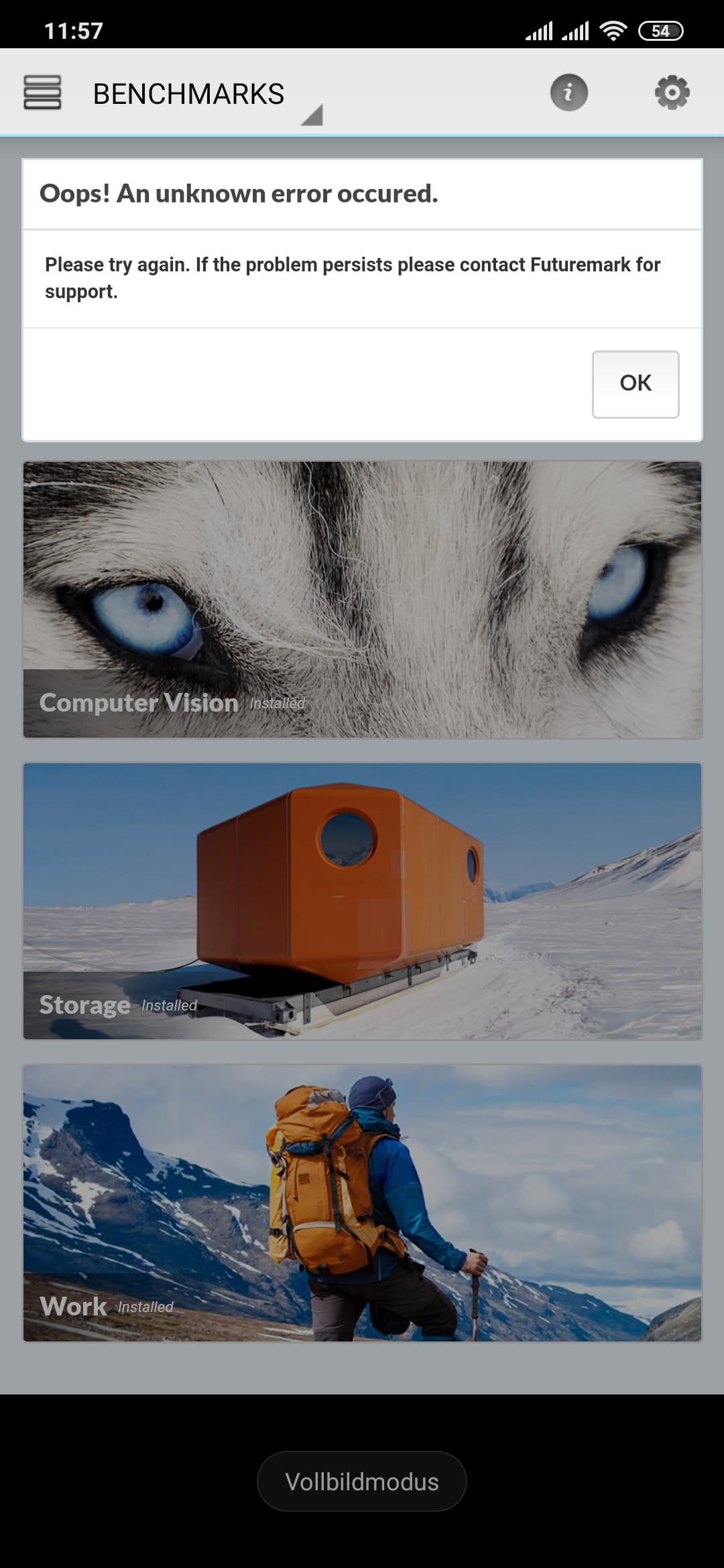Viewport: 724px width, 1568px height.
Task: Open the Storage benchmark card
Action: click(363, 901)
